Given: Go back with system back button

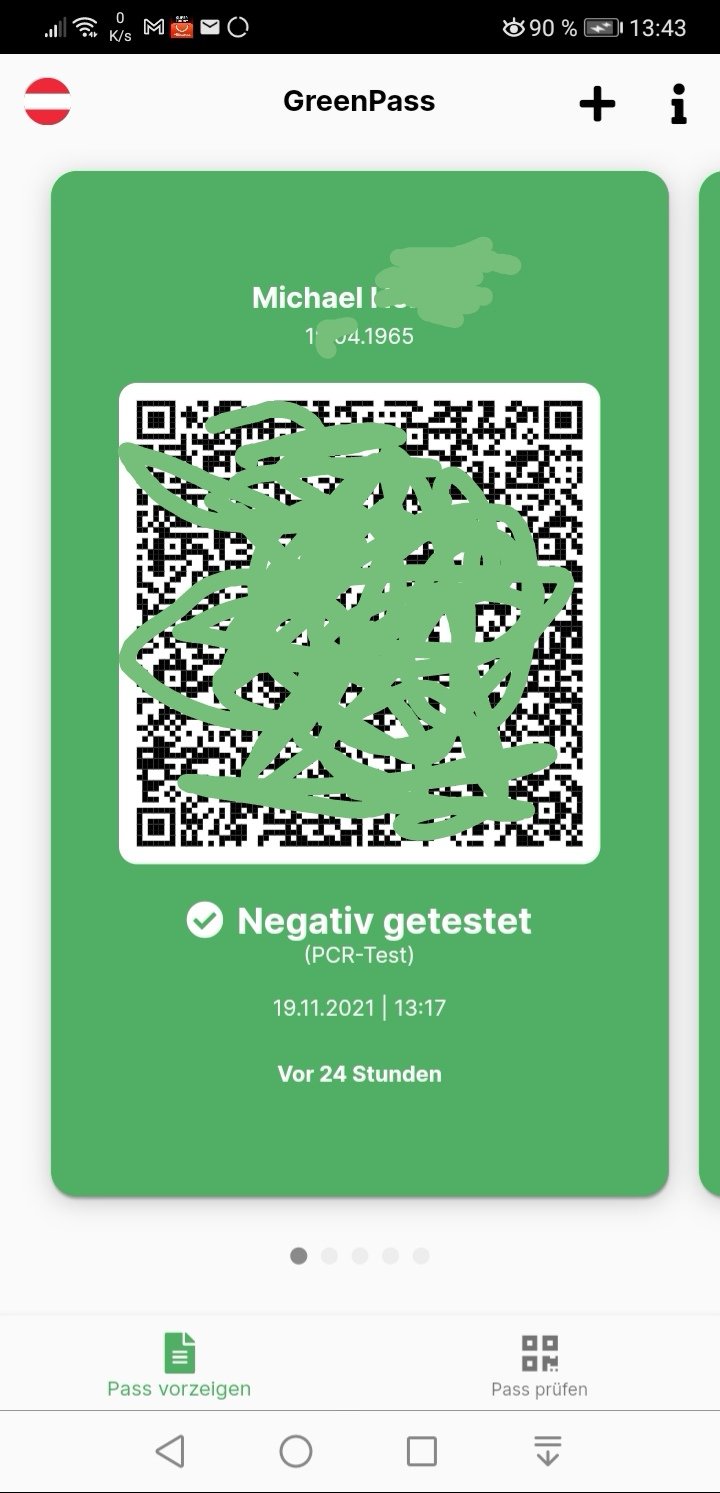Looking at the screenshot, I should tap(170, 1451).
